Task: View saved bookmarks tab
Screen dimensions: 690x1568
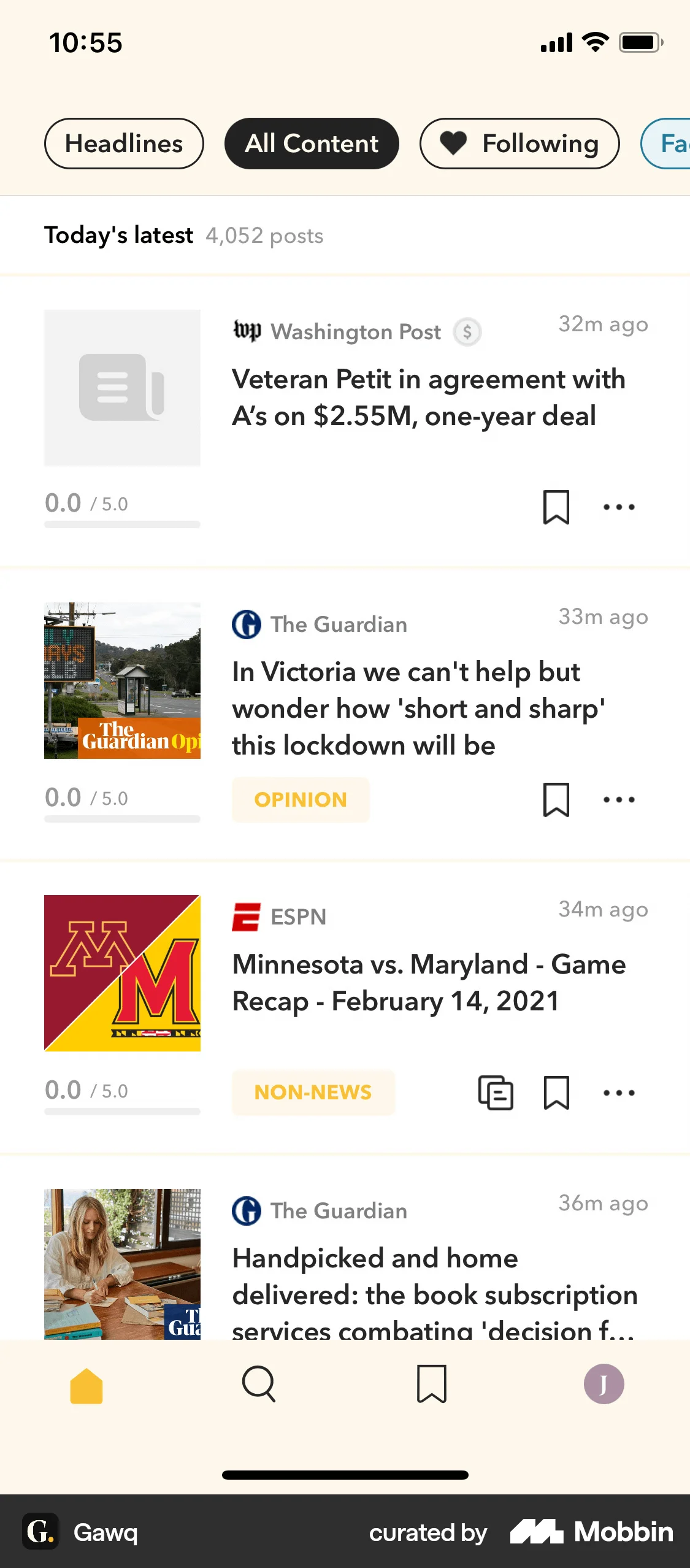Action: [431, 1385]
